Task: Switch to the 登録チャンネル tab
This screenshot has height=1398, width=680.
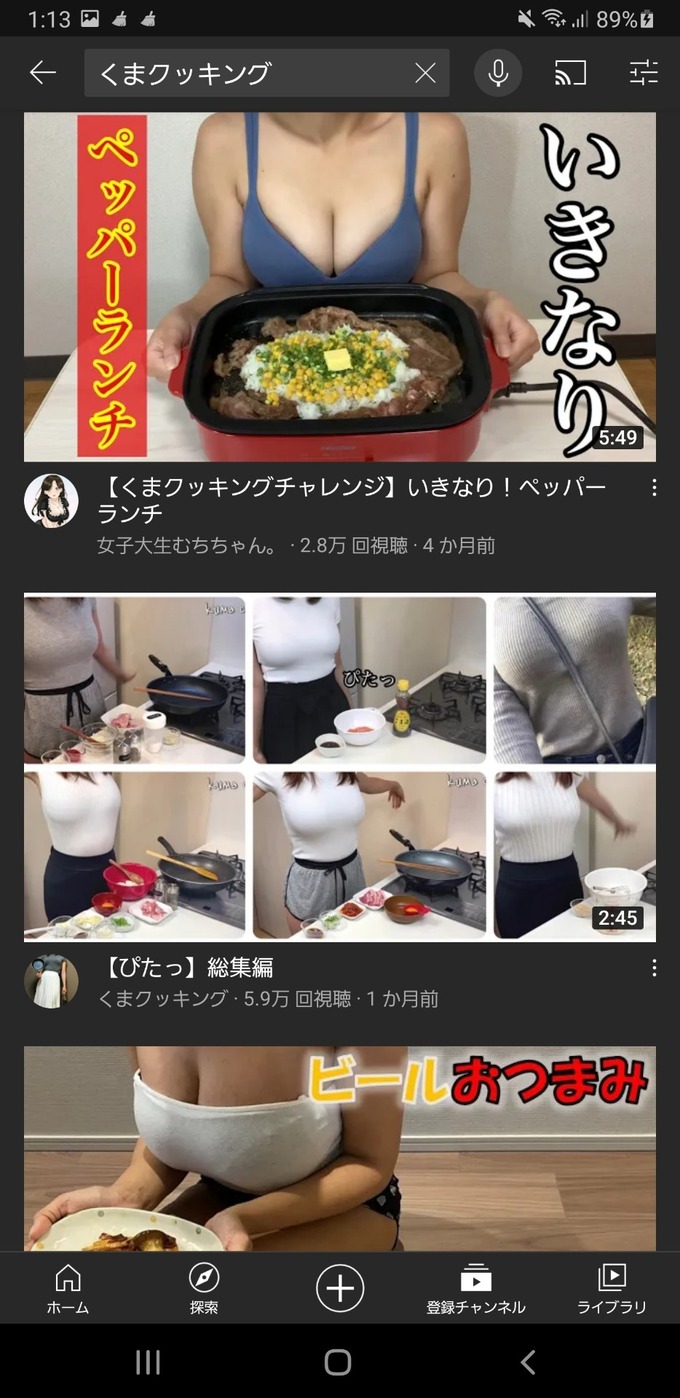Action: coord(476,1288)
